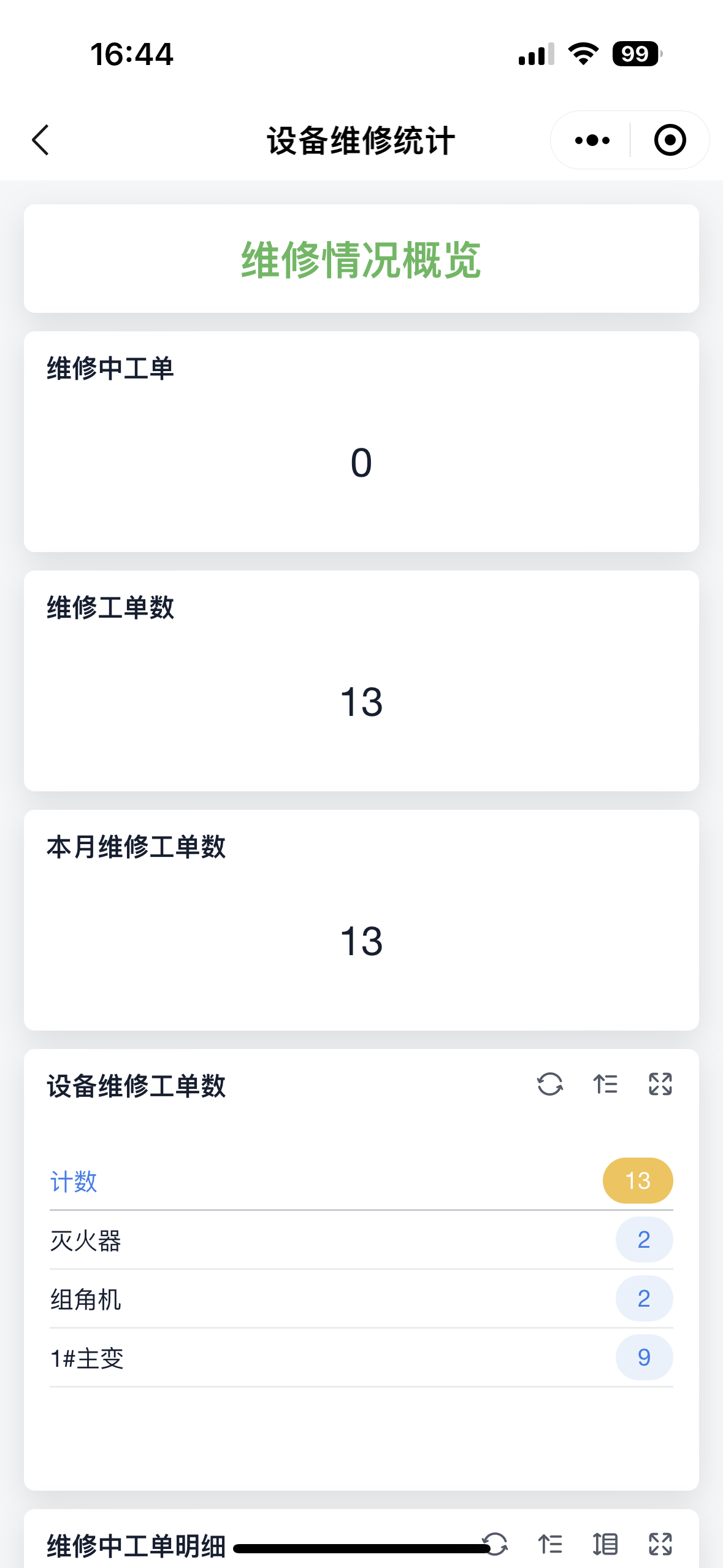The image size is (723, 1568).
Task: Tap the back arrow to go back
Action: coord(40,140)
